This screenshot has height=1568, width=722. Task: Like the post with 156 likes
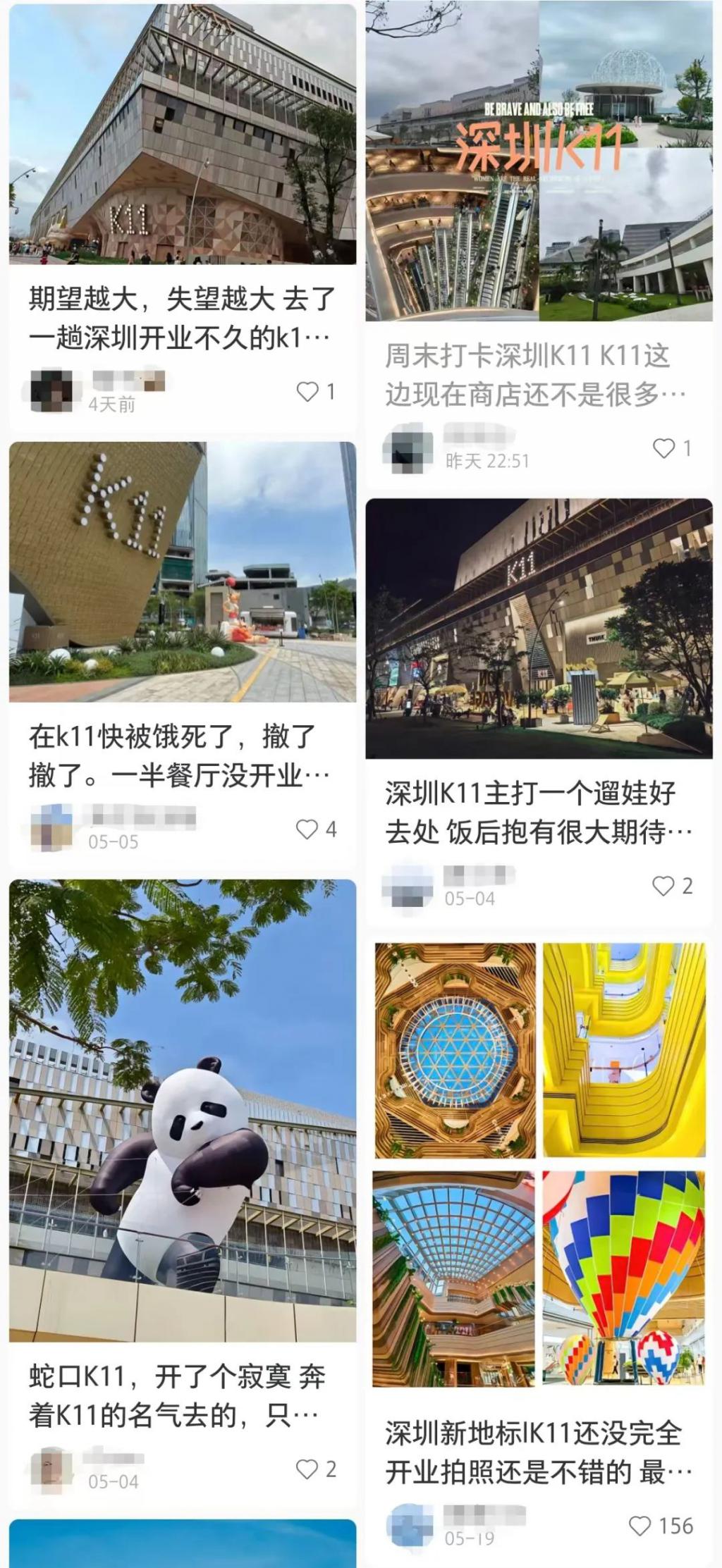pyautogui.click(x=640, y=1526)
